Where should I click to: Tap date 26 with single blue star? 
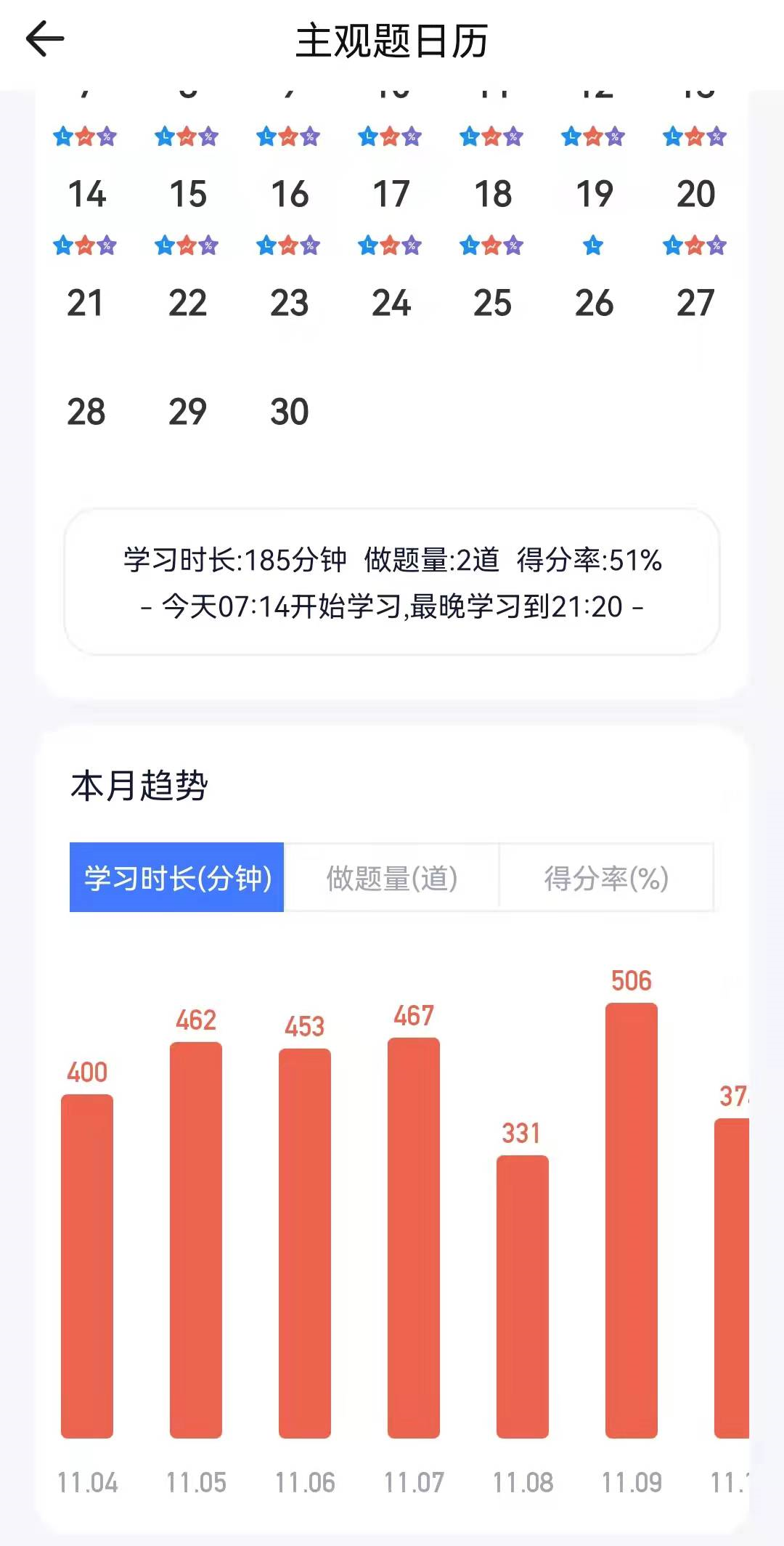(x=592, y=304)
